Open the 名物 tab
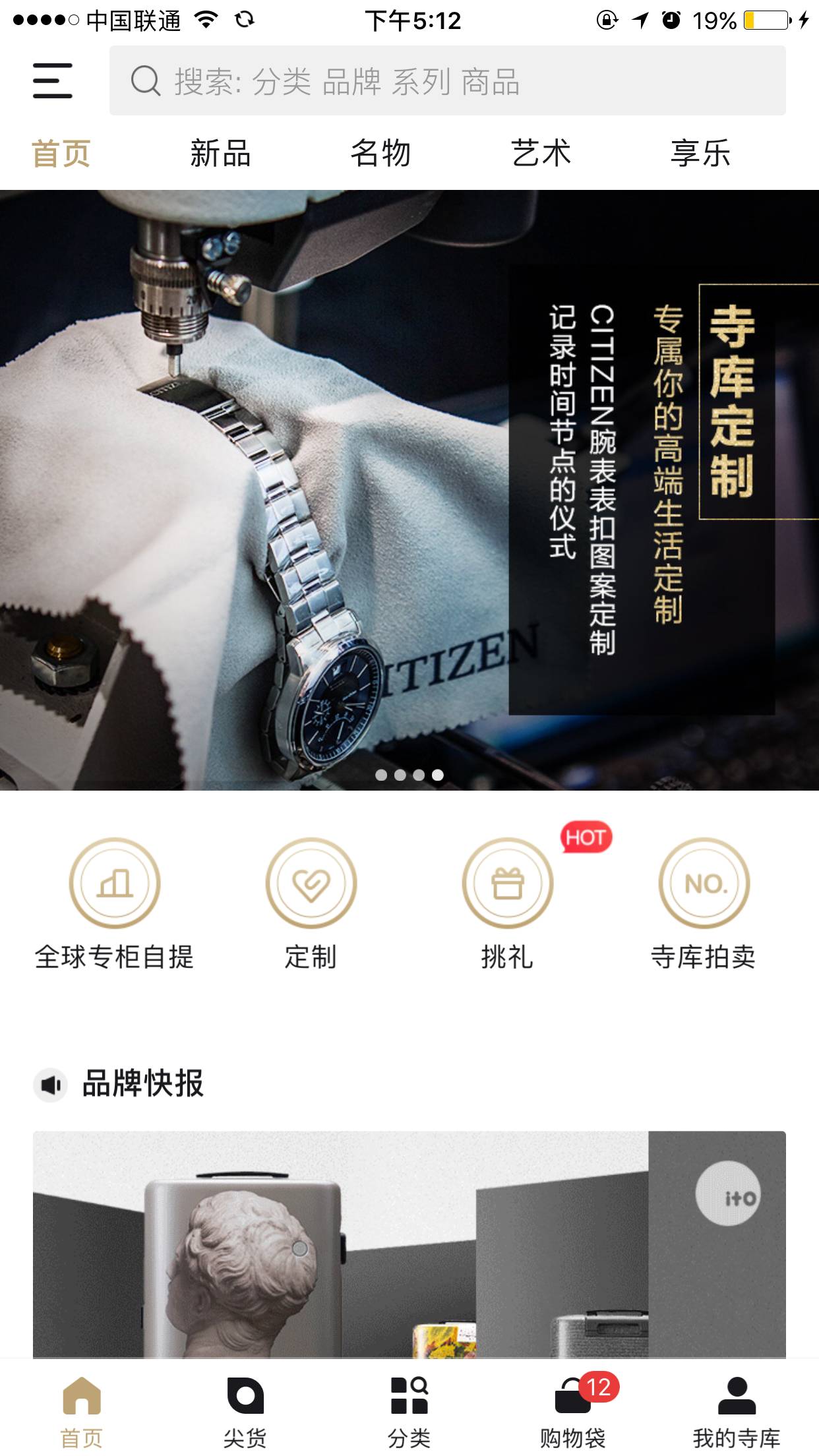The height and width of the screenshot is (1456, 819). pos(381,153)
